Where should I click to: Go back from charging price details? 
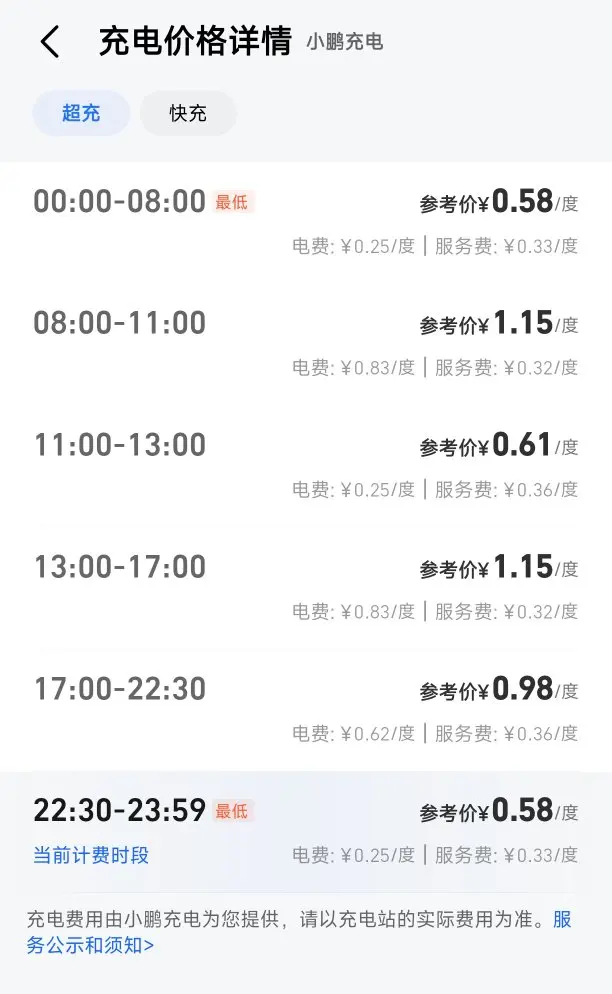tap(50, 42)
